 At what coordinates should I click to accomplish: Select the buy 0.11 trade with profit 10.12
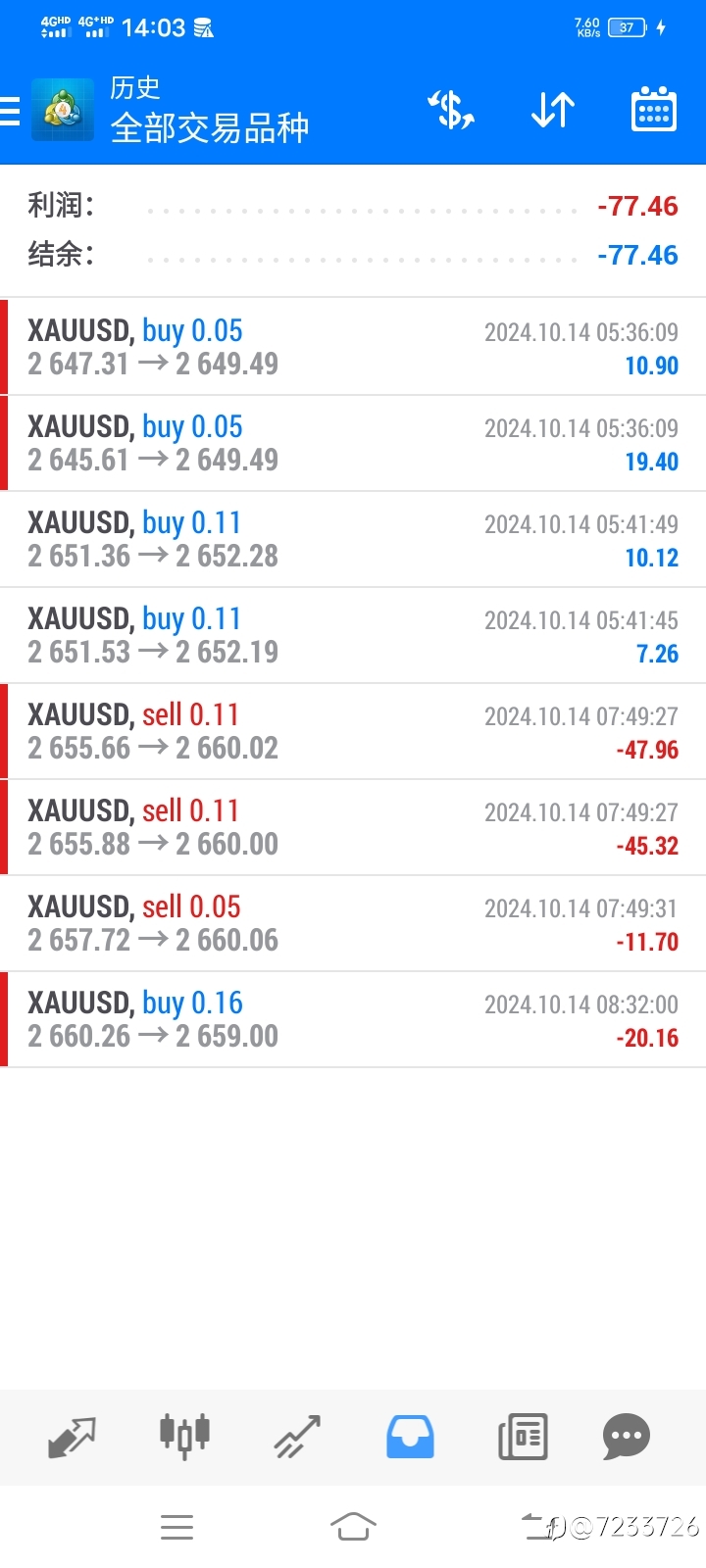pos(353,539)
